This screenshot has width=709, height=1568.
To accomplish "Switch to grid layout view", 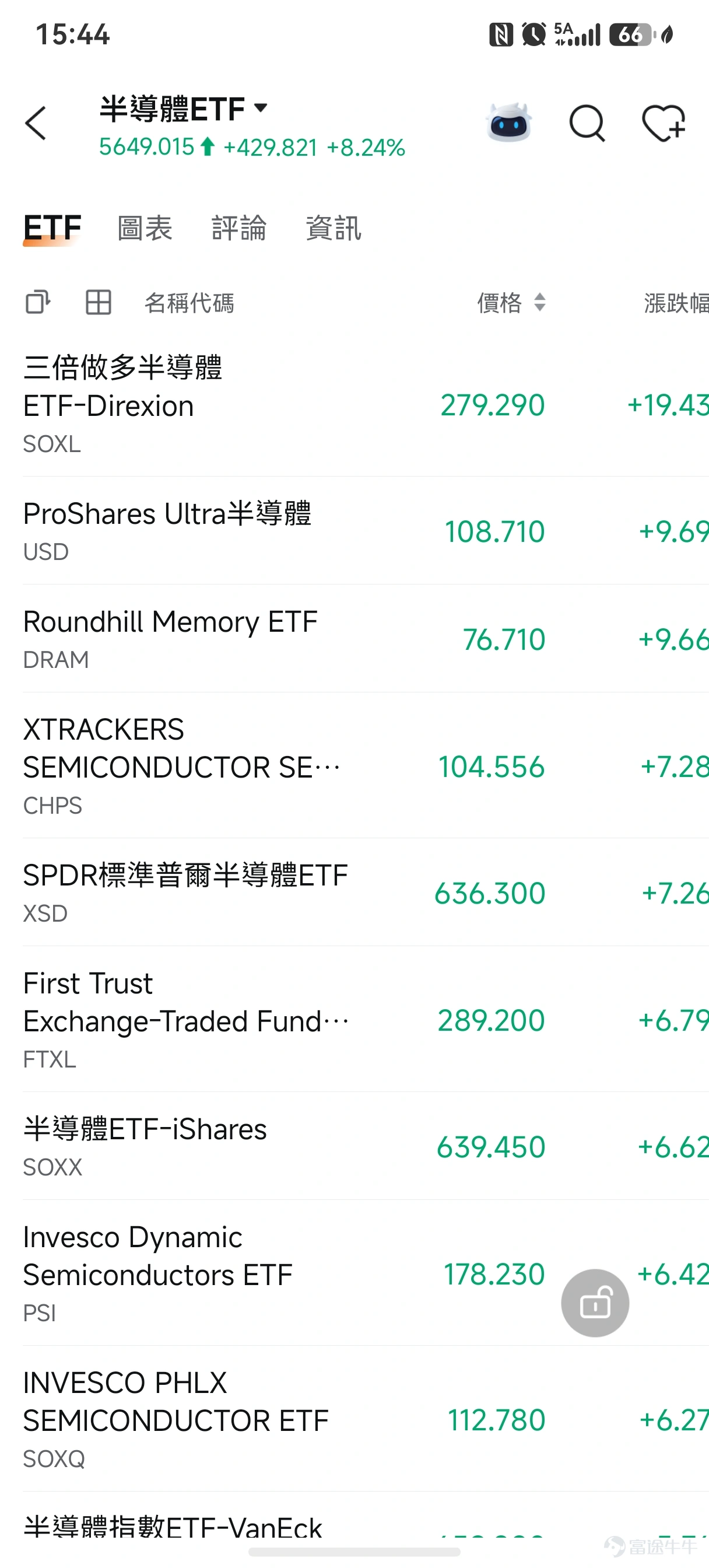I will tap(98, 302).
